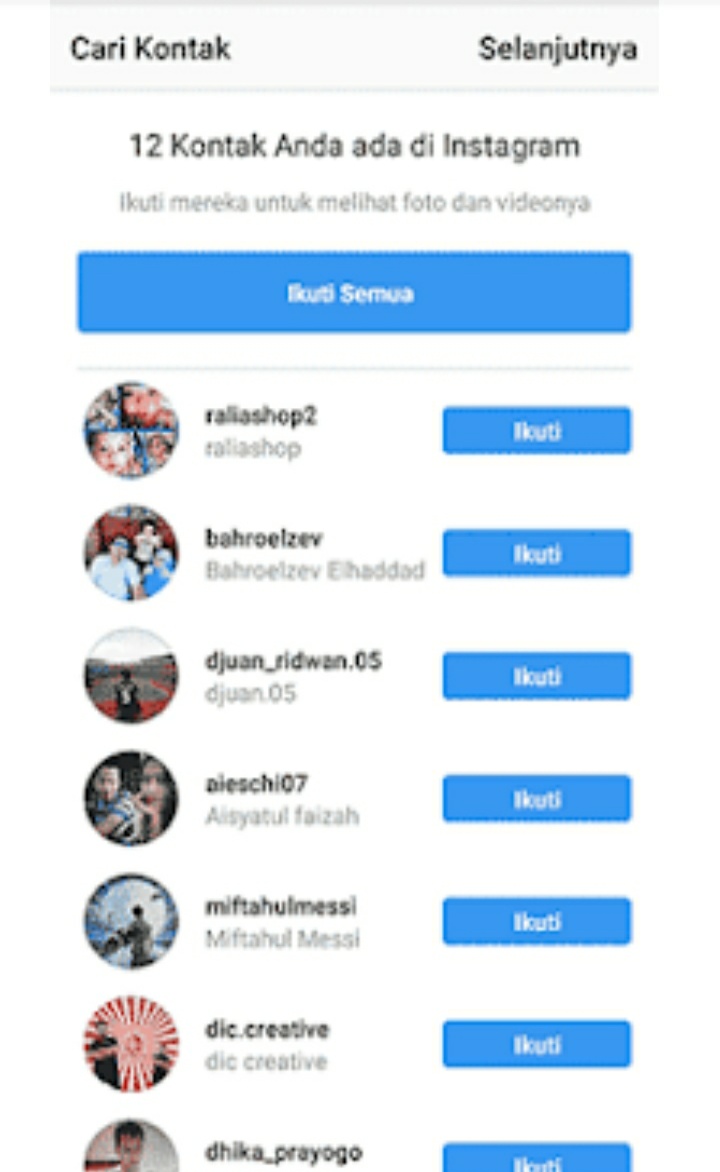Follow dic.creative
The height and width of the screenshot is (1172, 720).
tap(537, 1044)
